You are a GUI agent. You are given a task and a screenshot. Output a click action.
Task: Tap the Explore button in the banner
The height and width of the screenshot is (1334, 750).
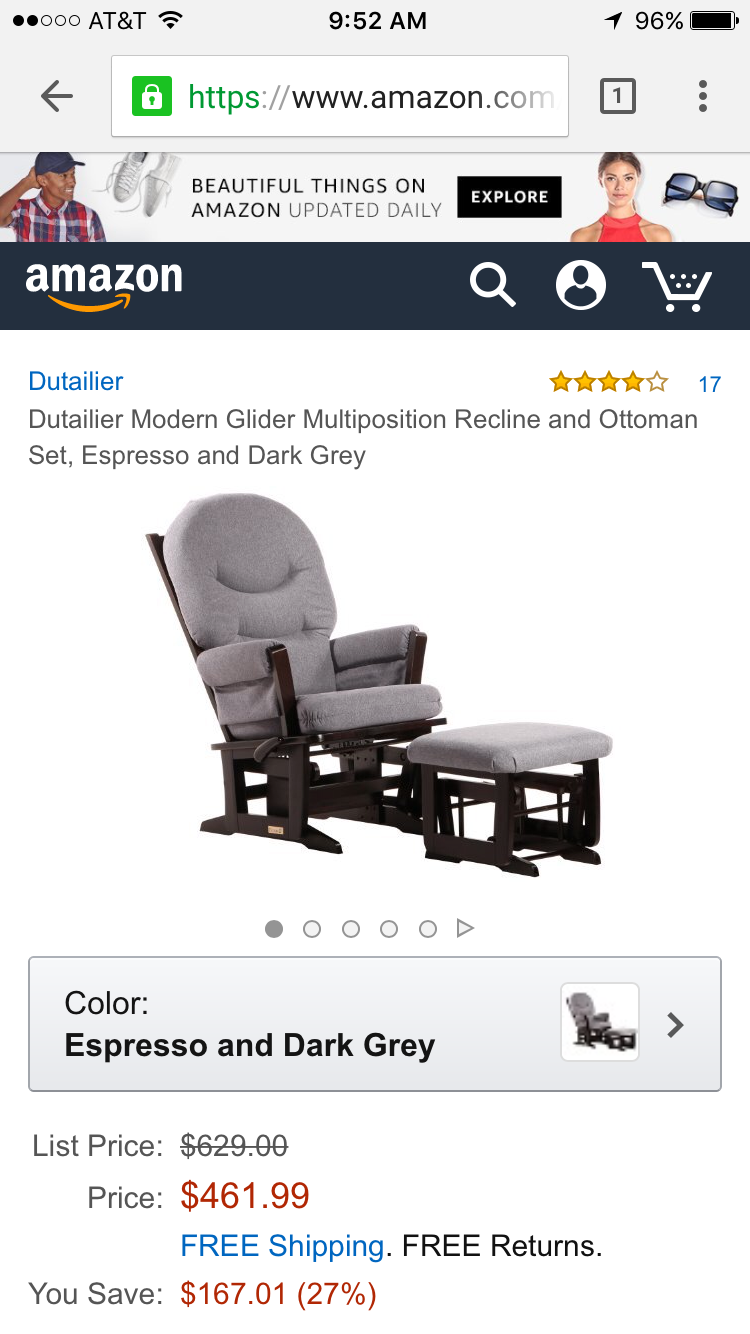[x=509, y=197]
